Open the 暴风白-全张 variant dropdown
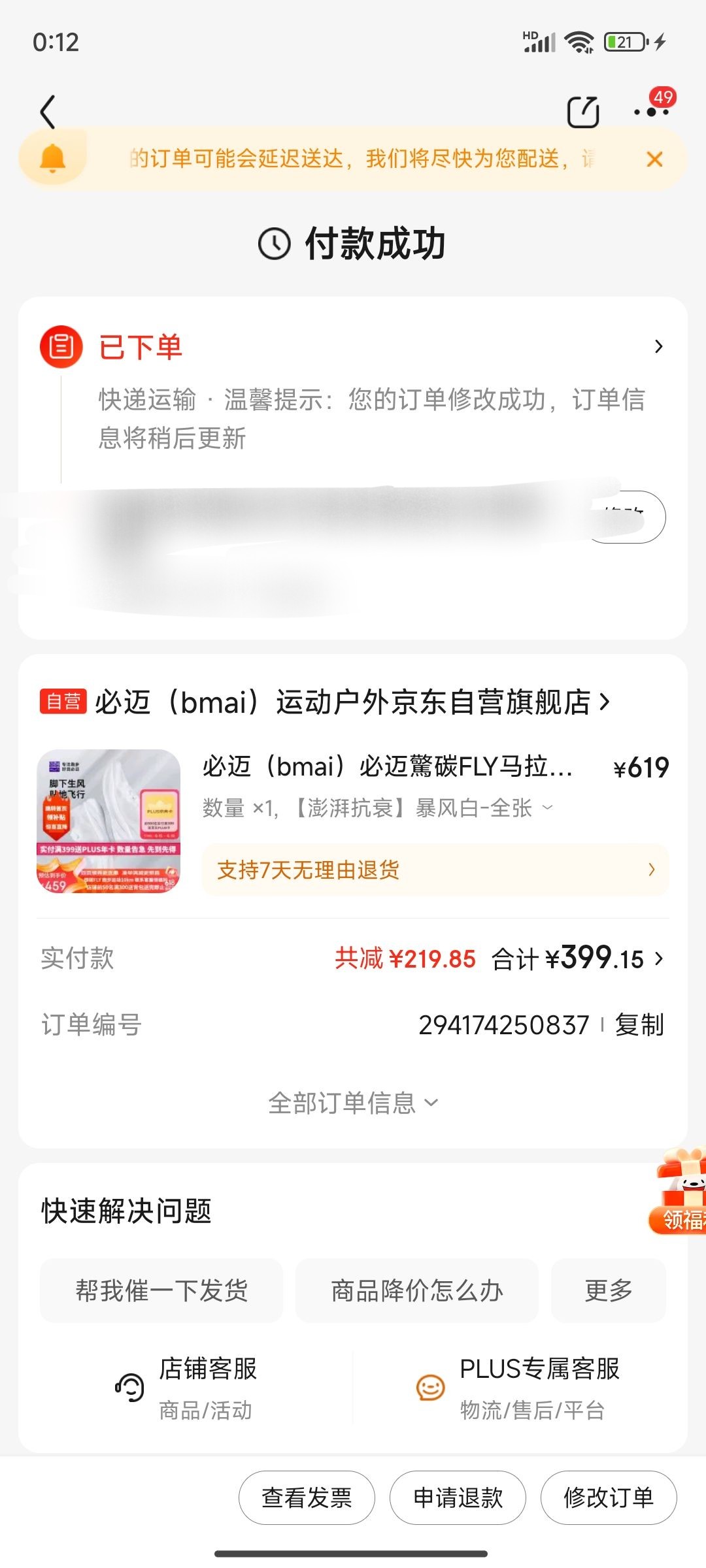Viewport: 706px width, 1568px height. point(548,809)
